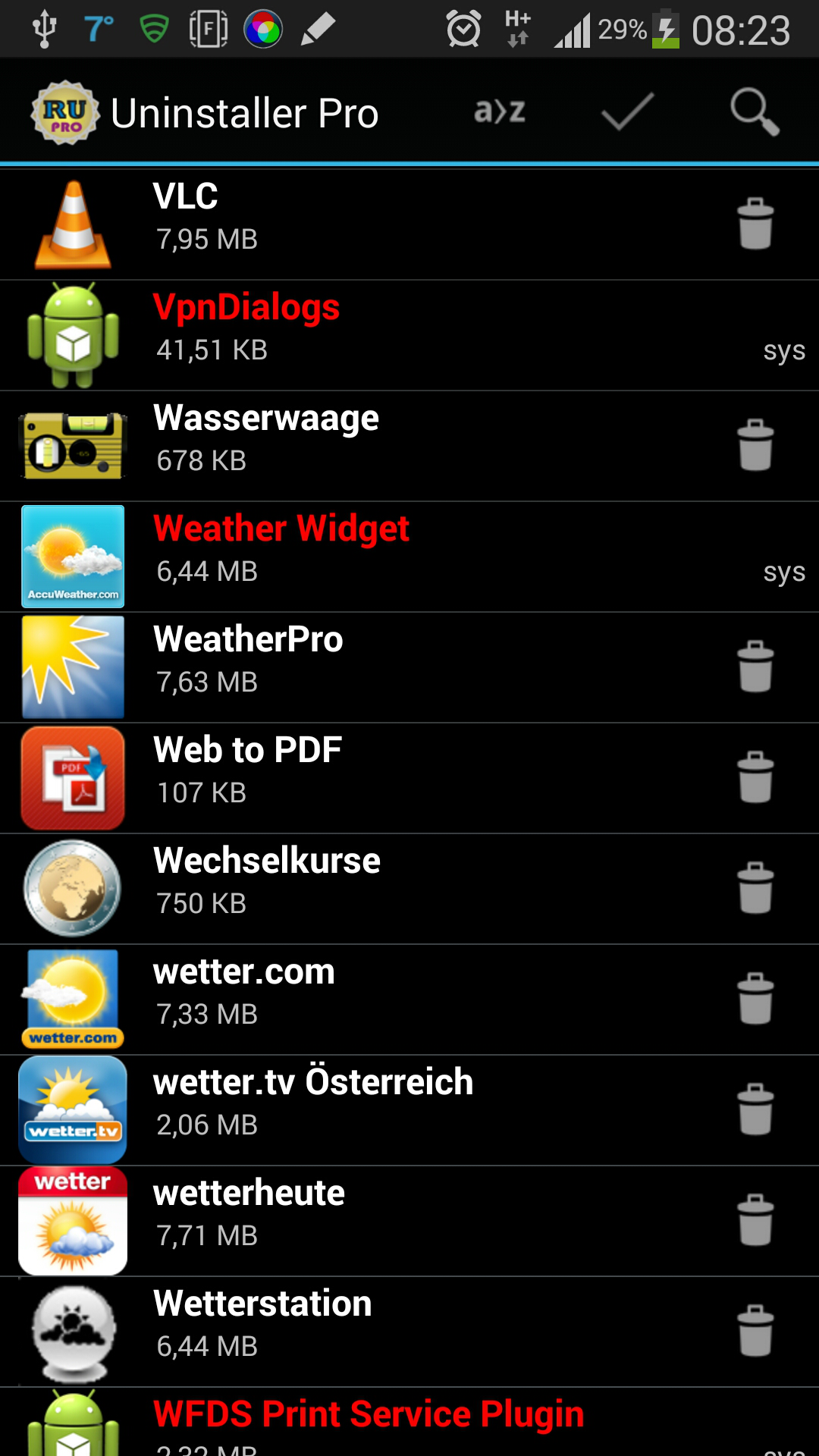The height and width of the screenshot is (1456, 819).
Task: Delete Wasserwaage using the trash icon
Action: point(755,445)
